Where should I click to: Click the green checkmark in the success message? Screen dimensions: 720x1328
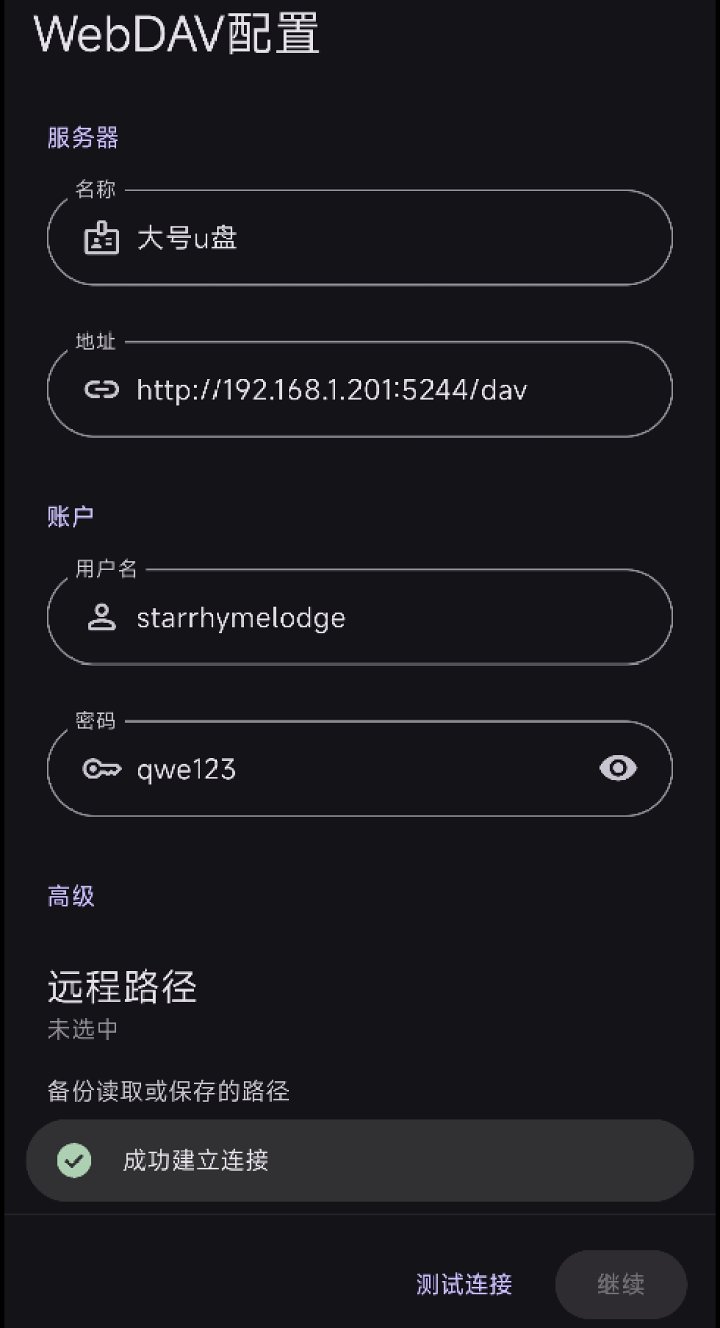coord(72,1159)
